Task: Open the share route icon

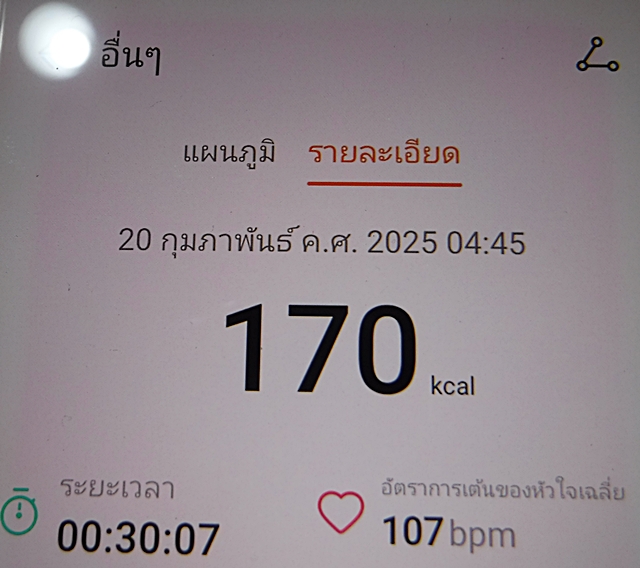Action: 597,56
